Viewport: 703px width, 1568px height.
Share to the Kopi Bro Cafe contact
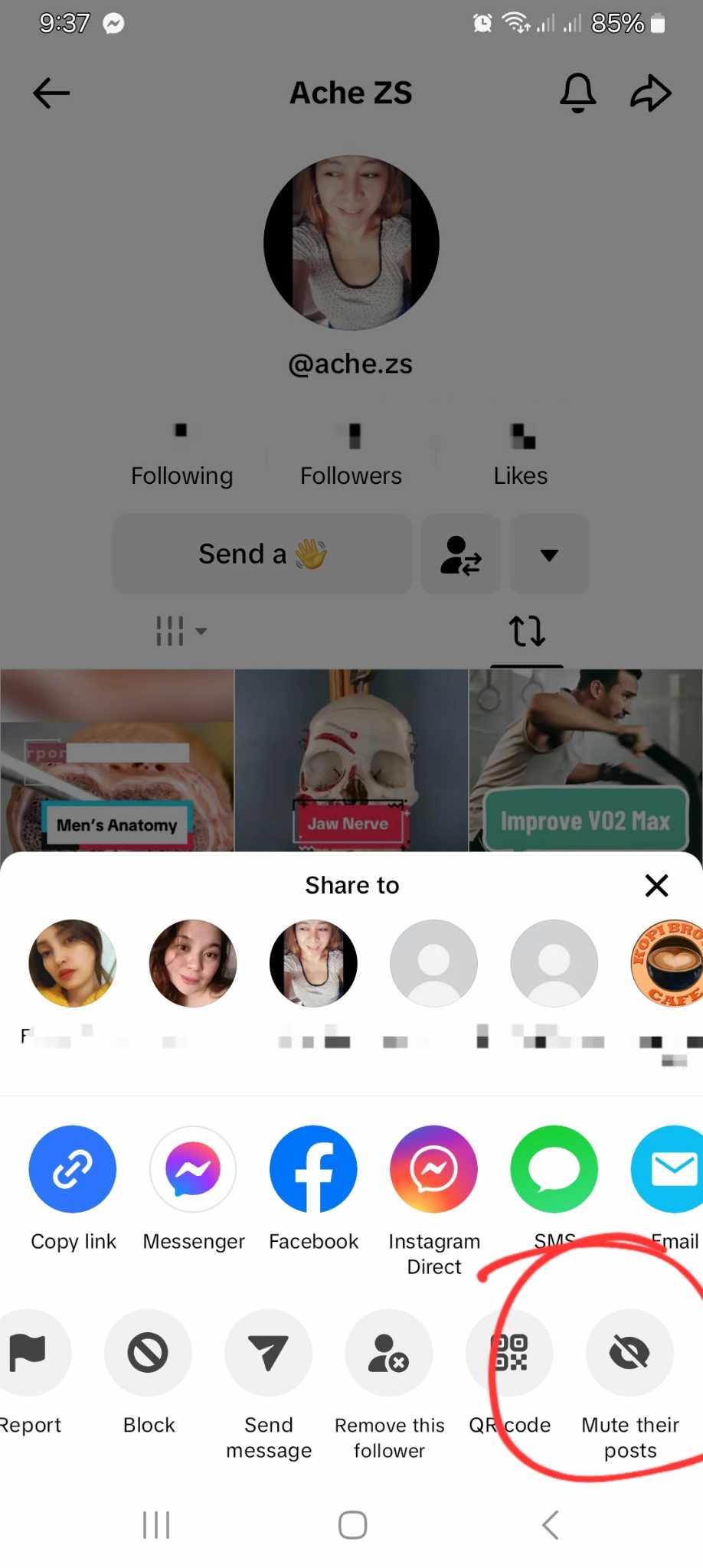[x=668, y=963]
